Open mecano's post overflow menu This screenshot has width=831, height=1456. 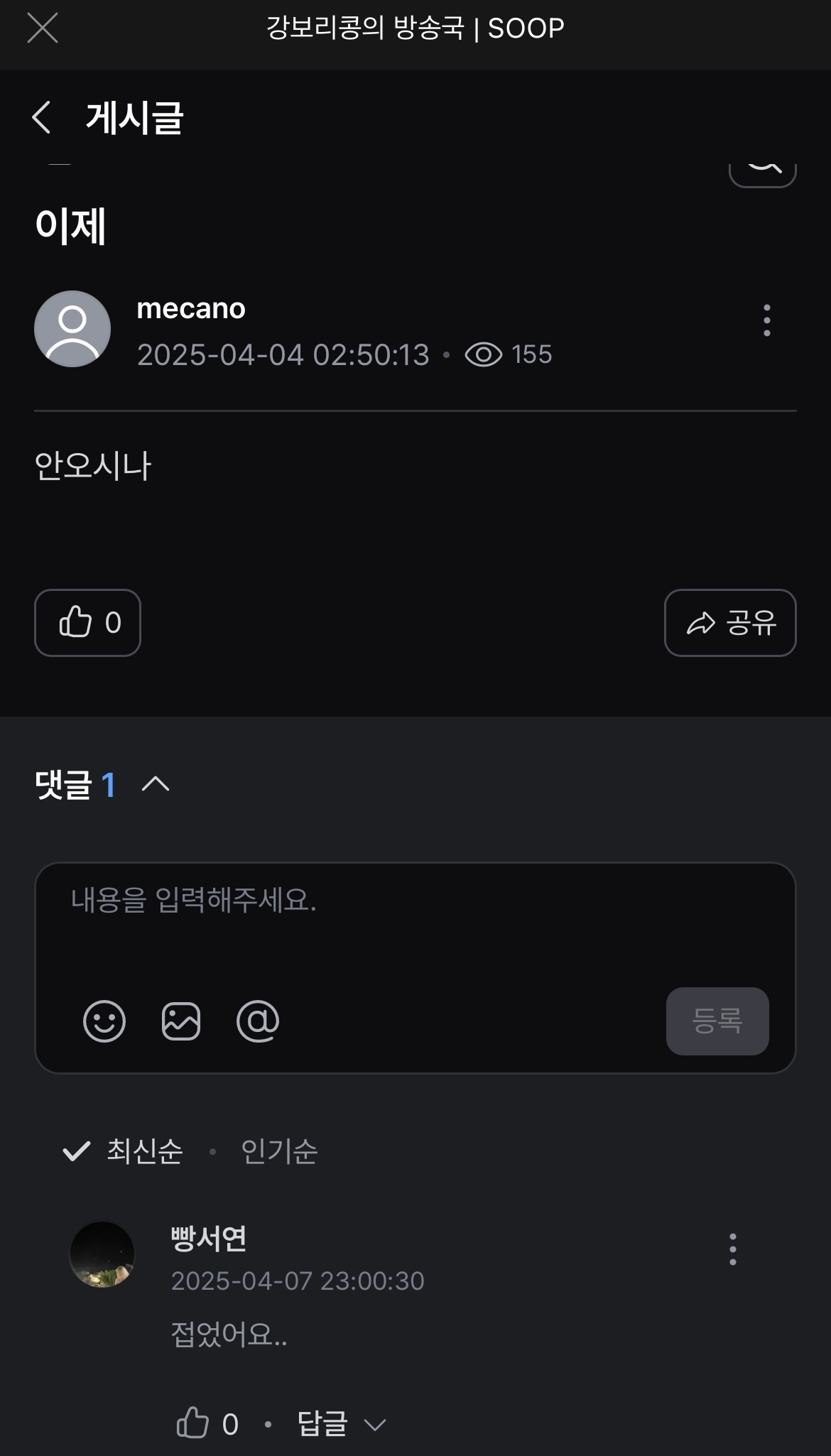pos(766,320)
